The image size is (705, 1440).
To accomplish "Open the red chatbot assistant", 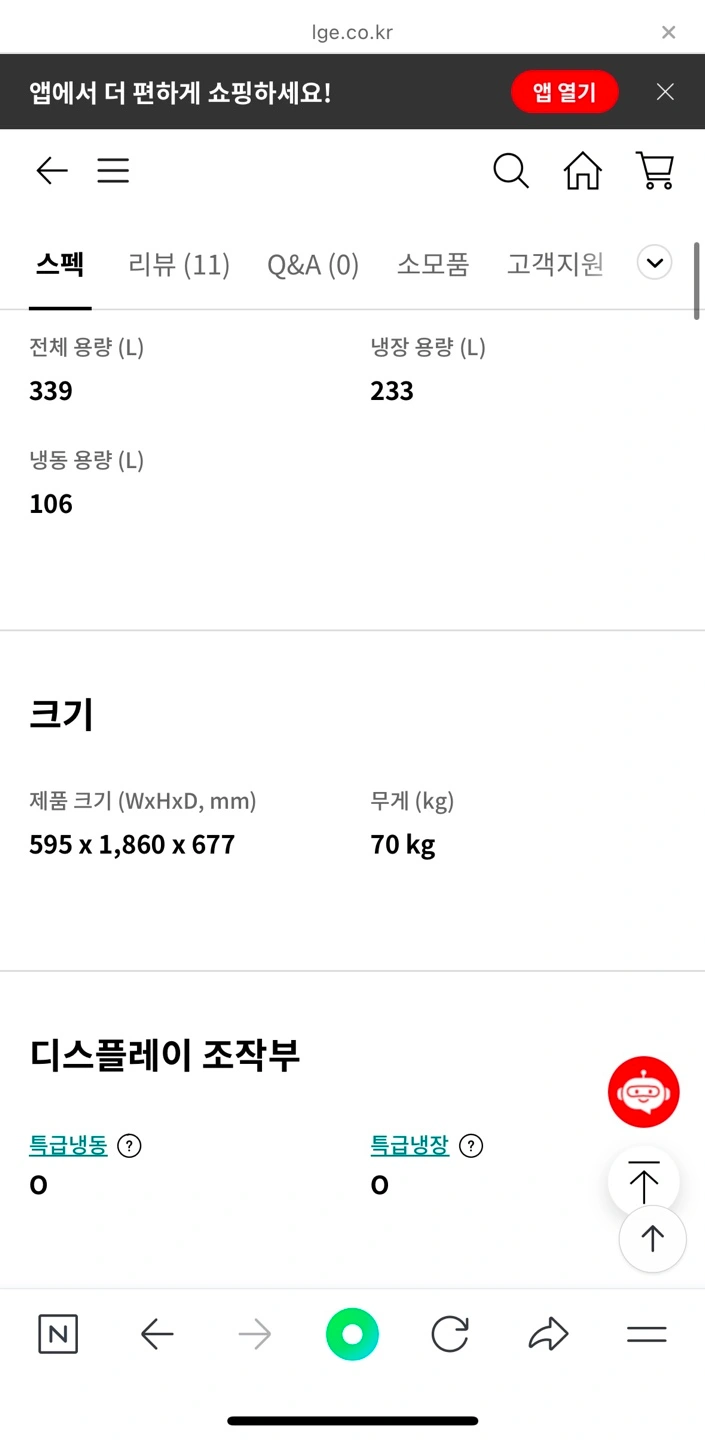I will [x=644, y=1092].
